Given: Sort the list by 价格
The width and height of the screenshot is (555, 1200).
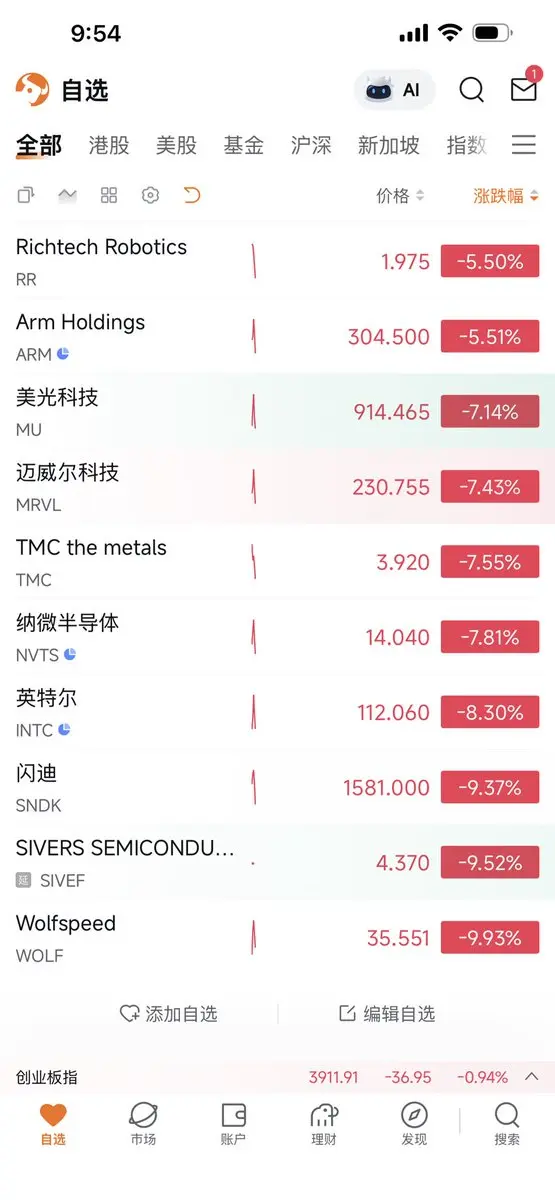Looking at the screenshot, I should pyautogui.click(x=400, y=196).
